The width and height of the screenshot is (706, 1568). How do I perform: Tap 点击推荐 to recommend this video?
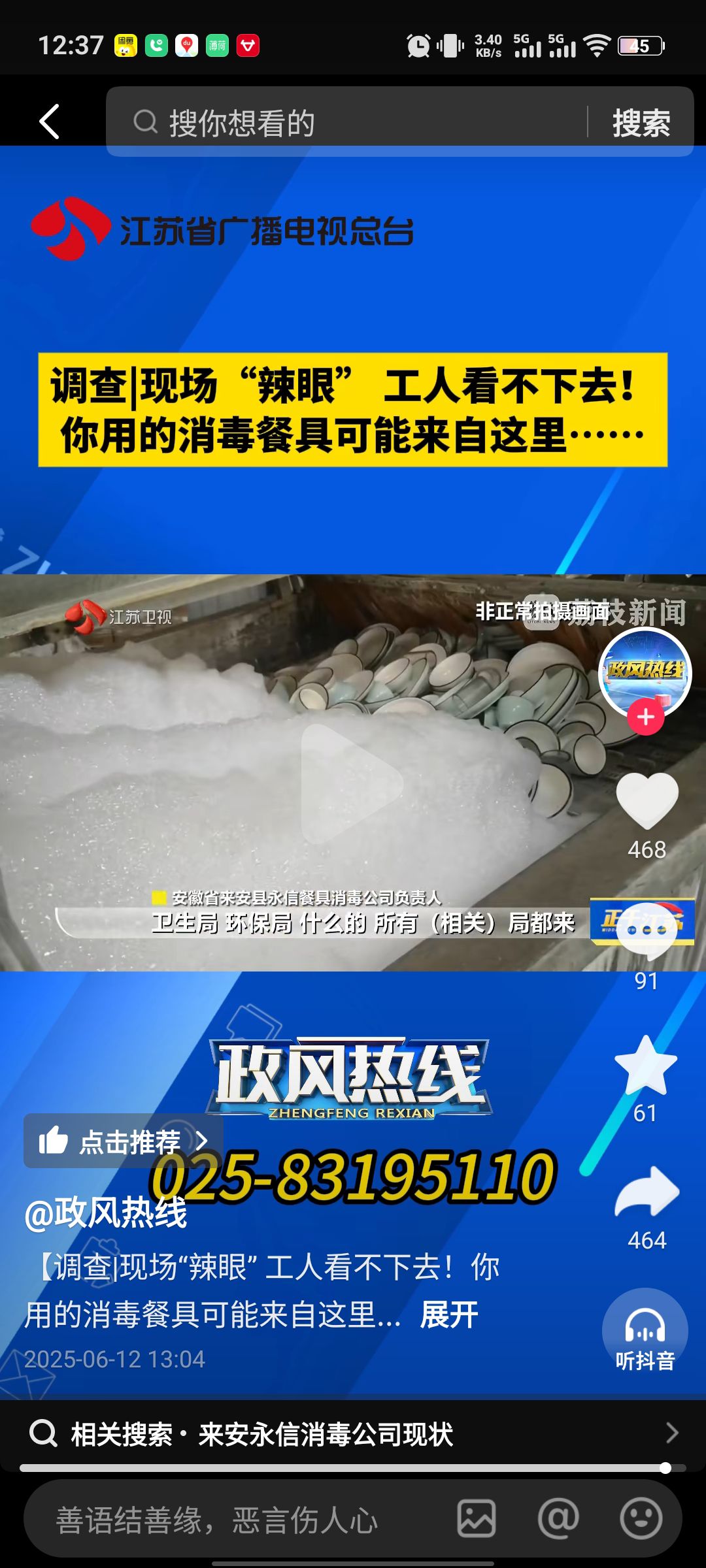pos(124,1141)
